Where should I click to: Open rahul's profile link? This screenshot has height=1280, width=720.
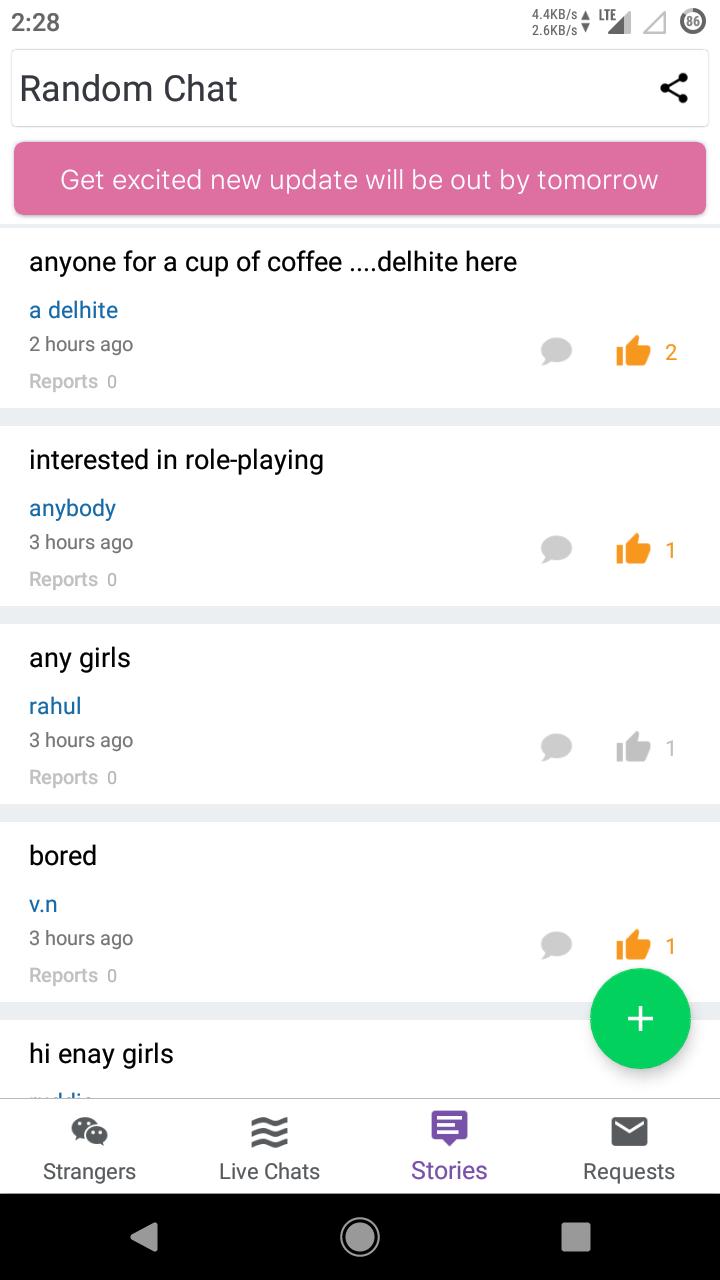pos(55,706)
